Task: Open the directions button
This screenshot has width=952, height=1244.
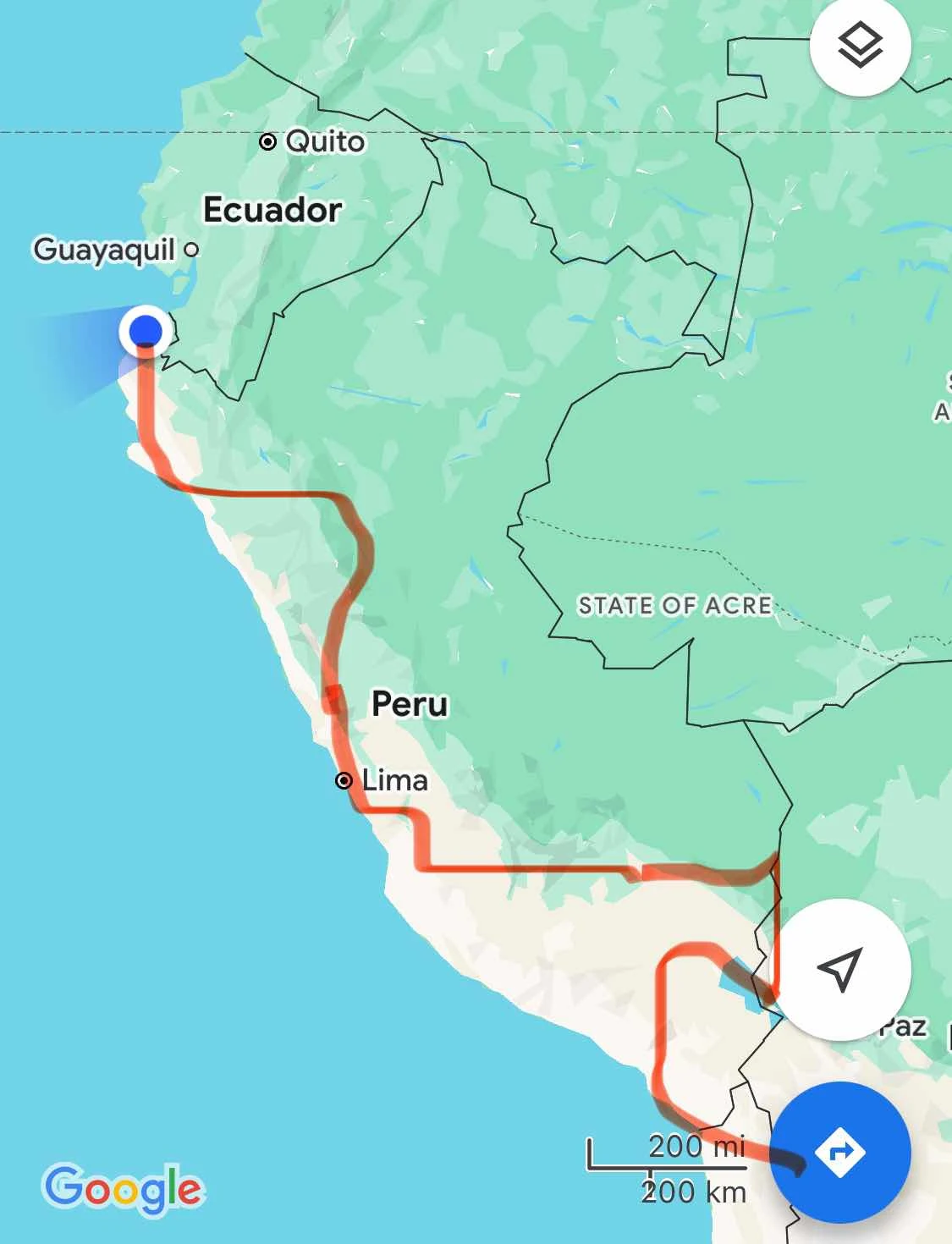Action: [840, 1152]
